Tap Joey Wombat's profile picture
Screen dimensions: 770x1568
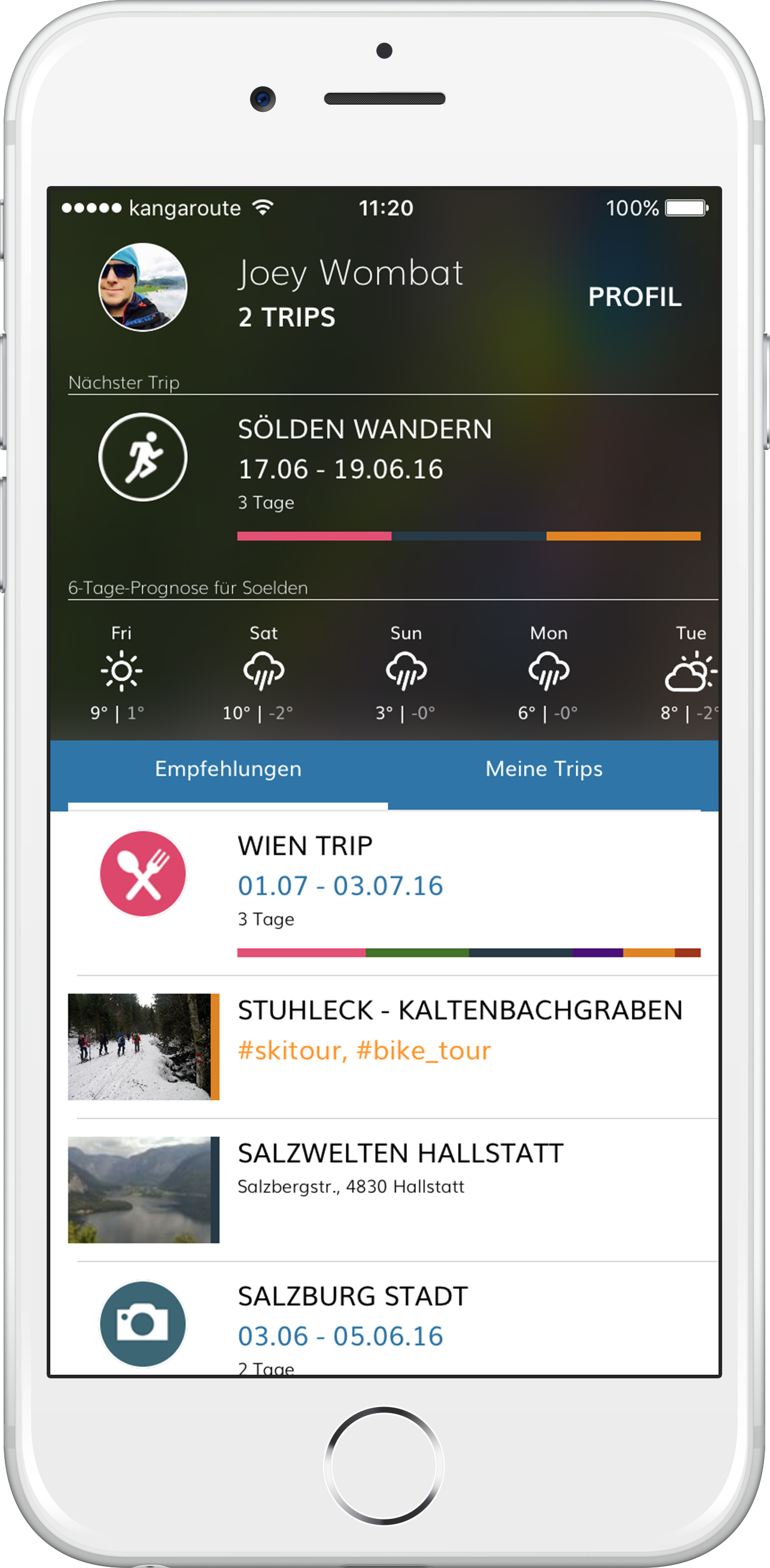click(x=143, y=287)
